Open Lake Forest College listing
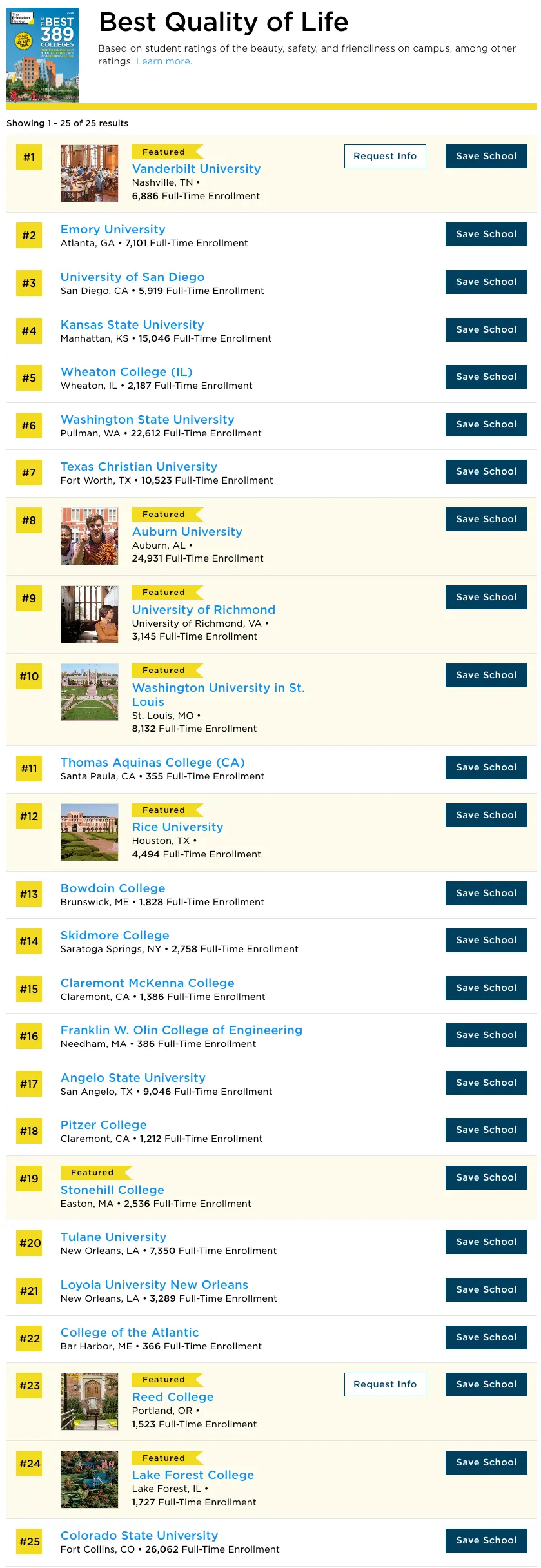This screenshot has height=1568, width=541. click(193, 1475)
